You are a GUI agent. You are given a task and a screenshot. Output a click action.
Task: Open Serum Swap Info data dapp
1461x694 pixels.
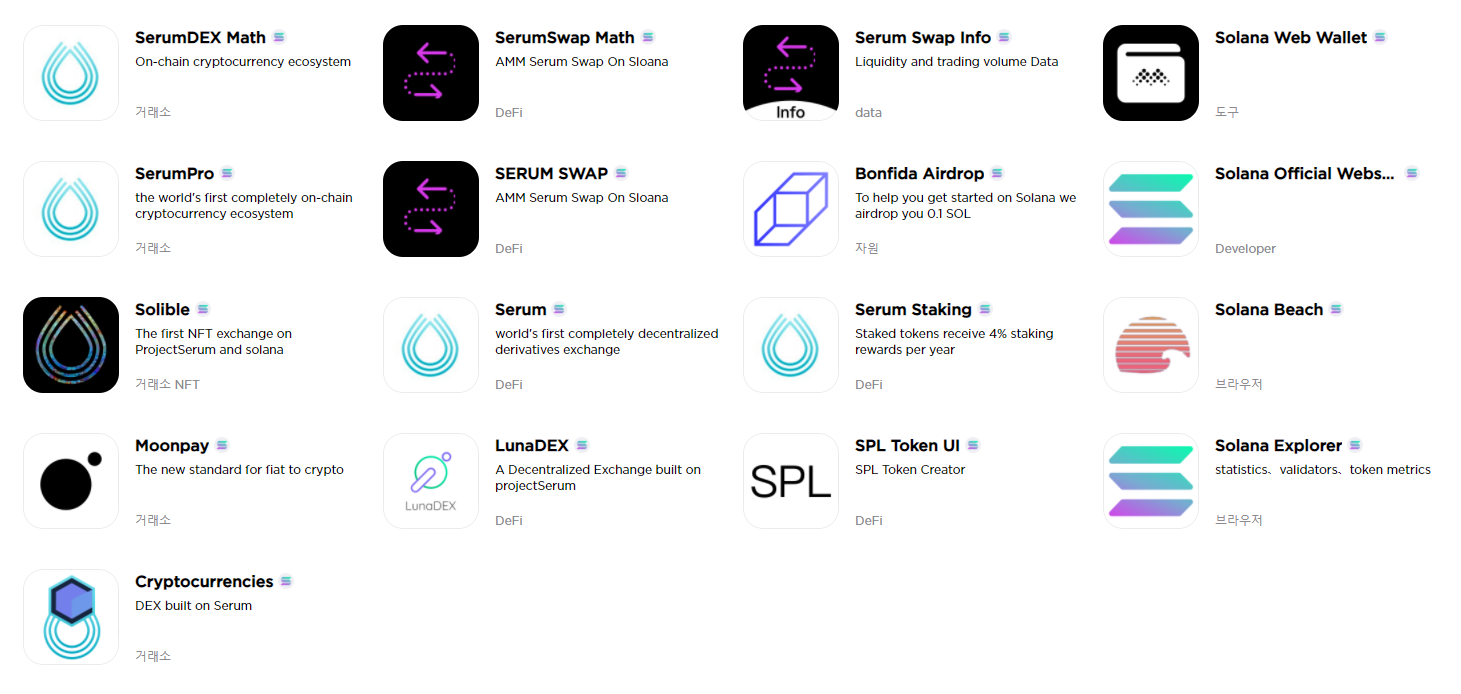point(791,73)
